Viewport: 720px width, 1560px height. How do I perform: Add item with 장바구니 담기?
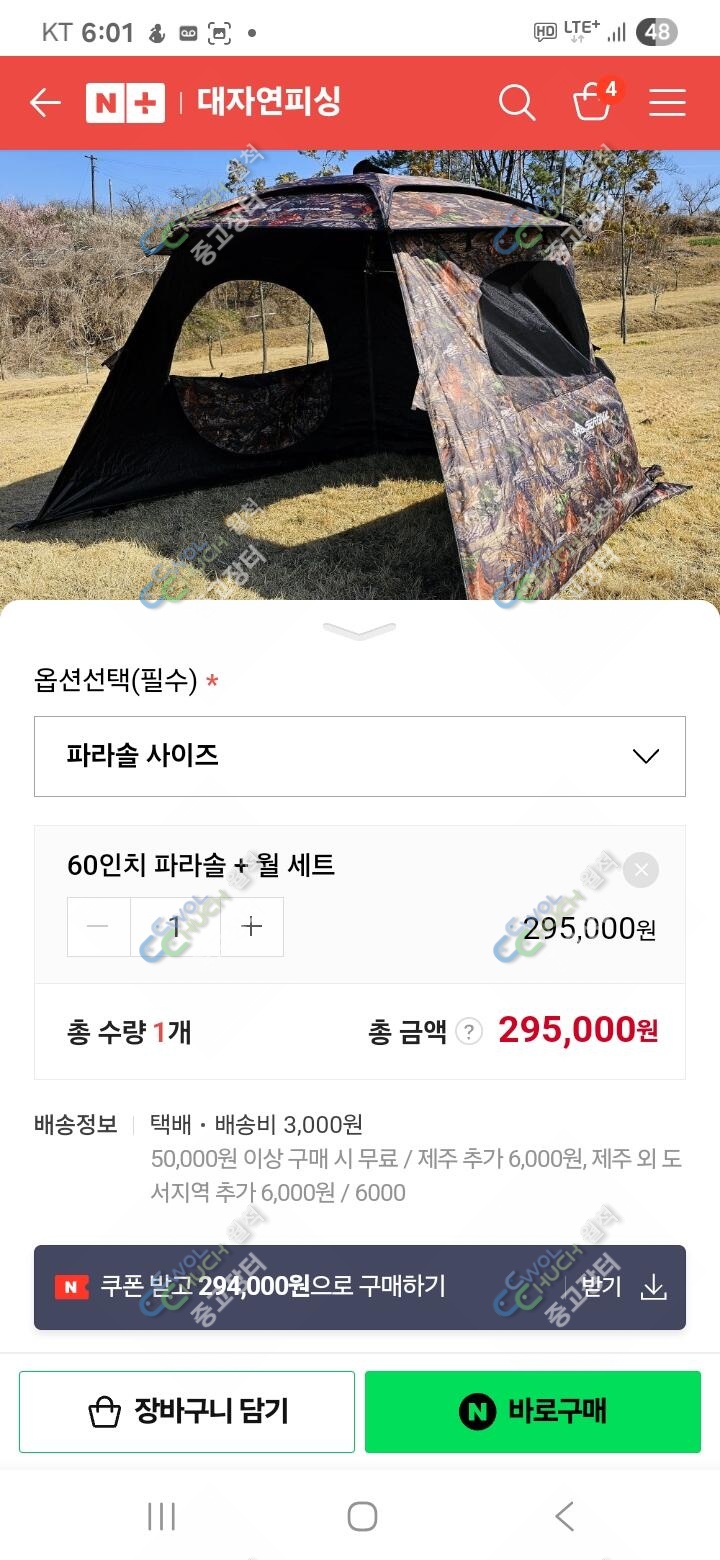(187, 1412)
